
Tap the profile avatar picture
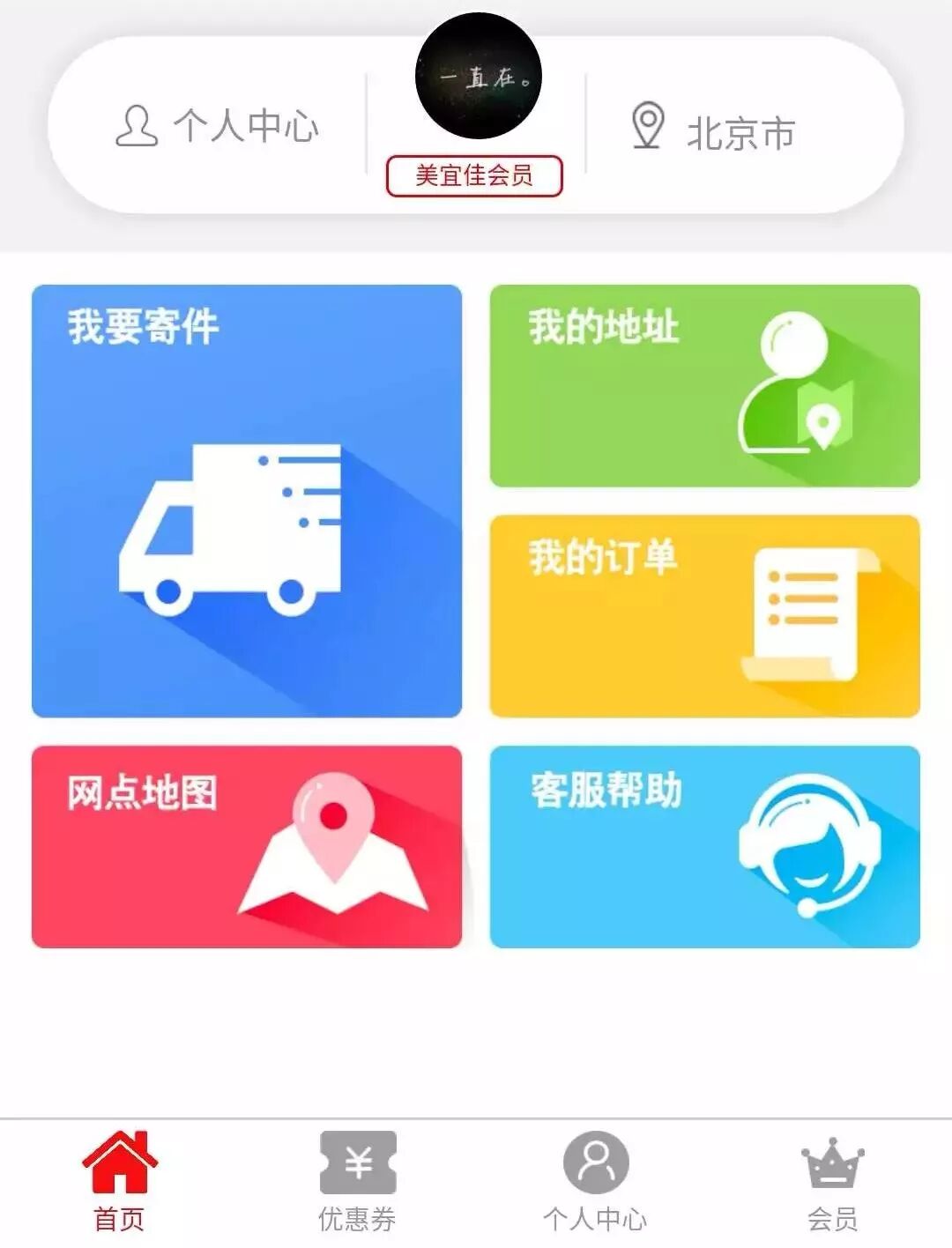[478, 76]
